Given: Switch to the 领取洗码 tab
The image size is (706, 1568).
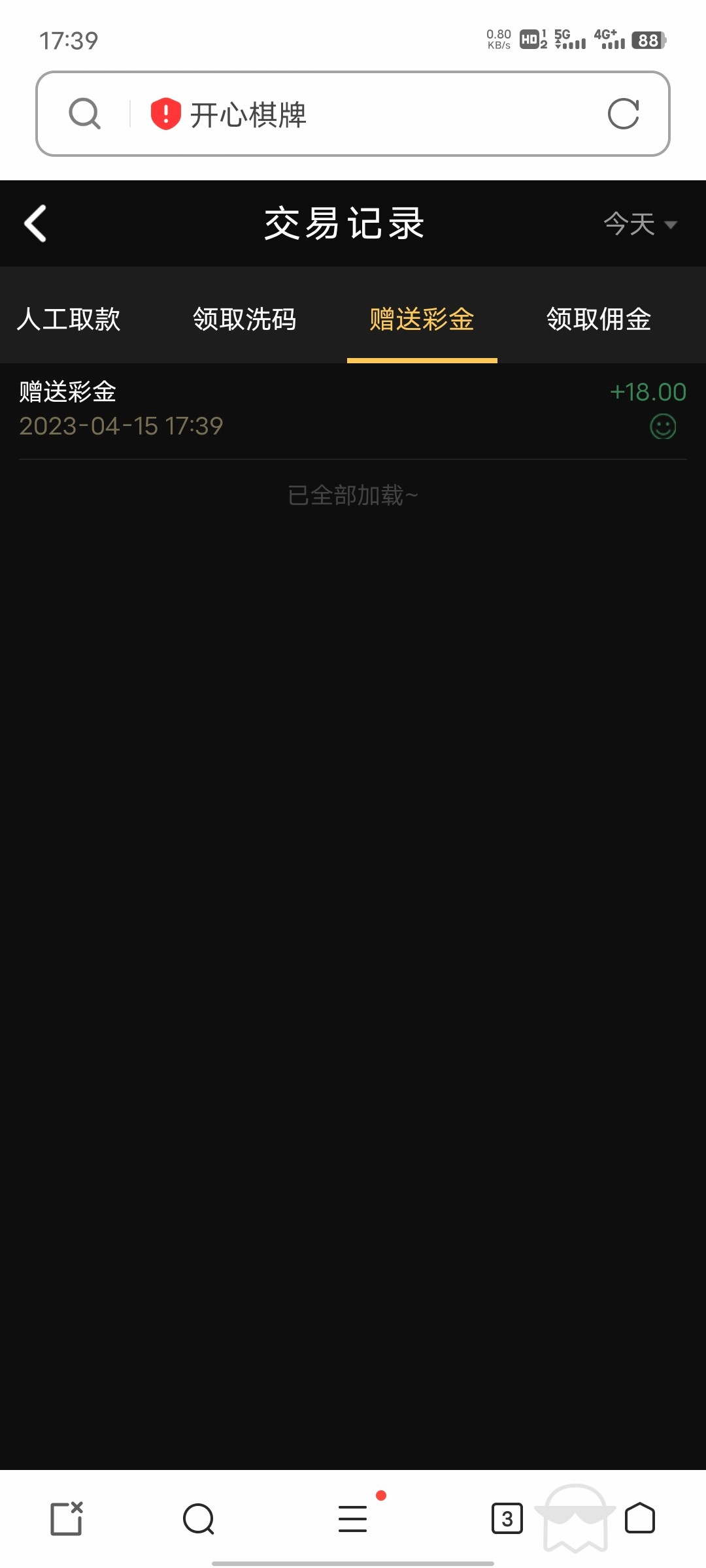Looking at the screenshot, I should (244, 319).
